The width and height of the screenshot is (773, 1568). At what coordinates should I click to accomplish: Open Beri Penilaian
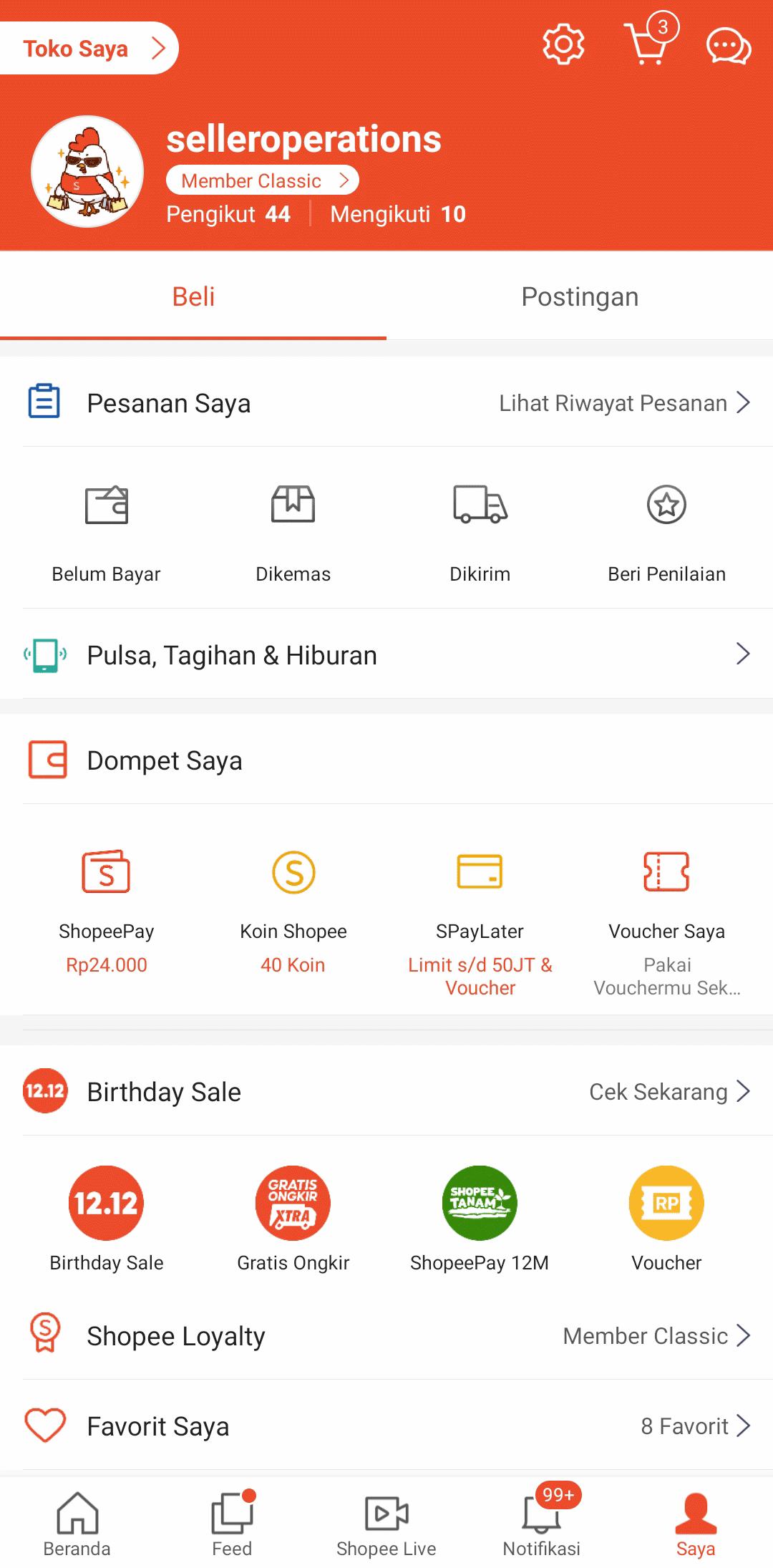point(666,531)
